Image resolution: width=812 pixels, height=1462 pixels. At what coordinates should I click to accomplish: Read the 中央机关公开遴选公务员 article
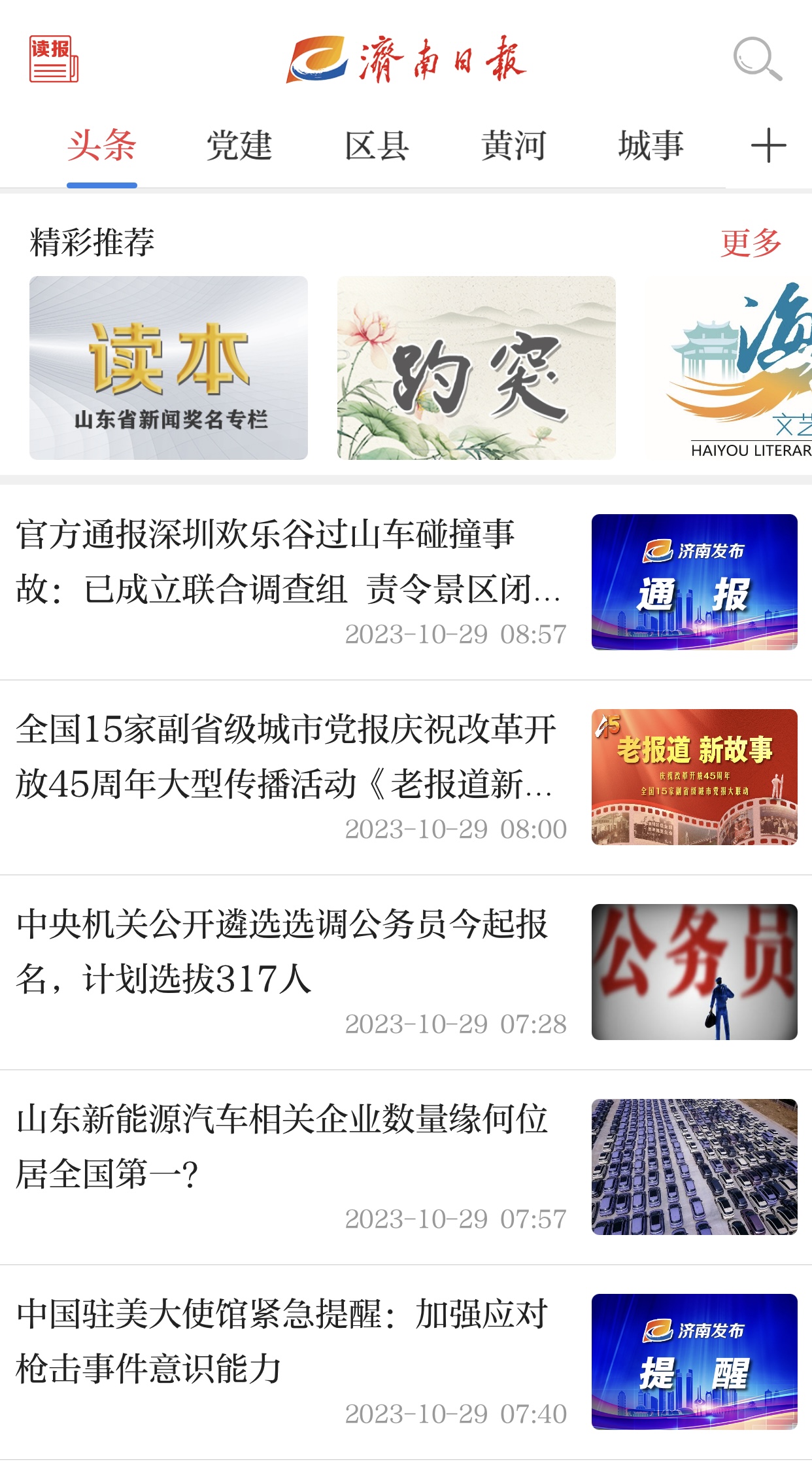288,951
